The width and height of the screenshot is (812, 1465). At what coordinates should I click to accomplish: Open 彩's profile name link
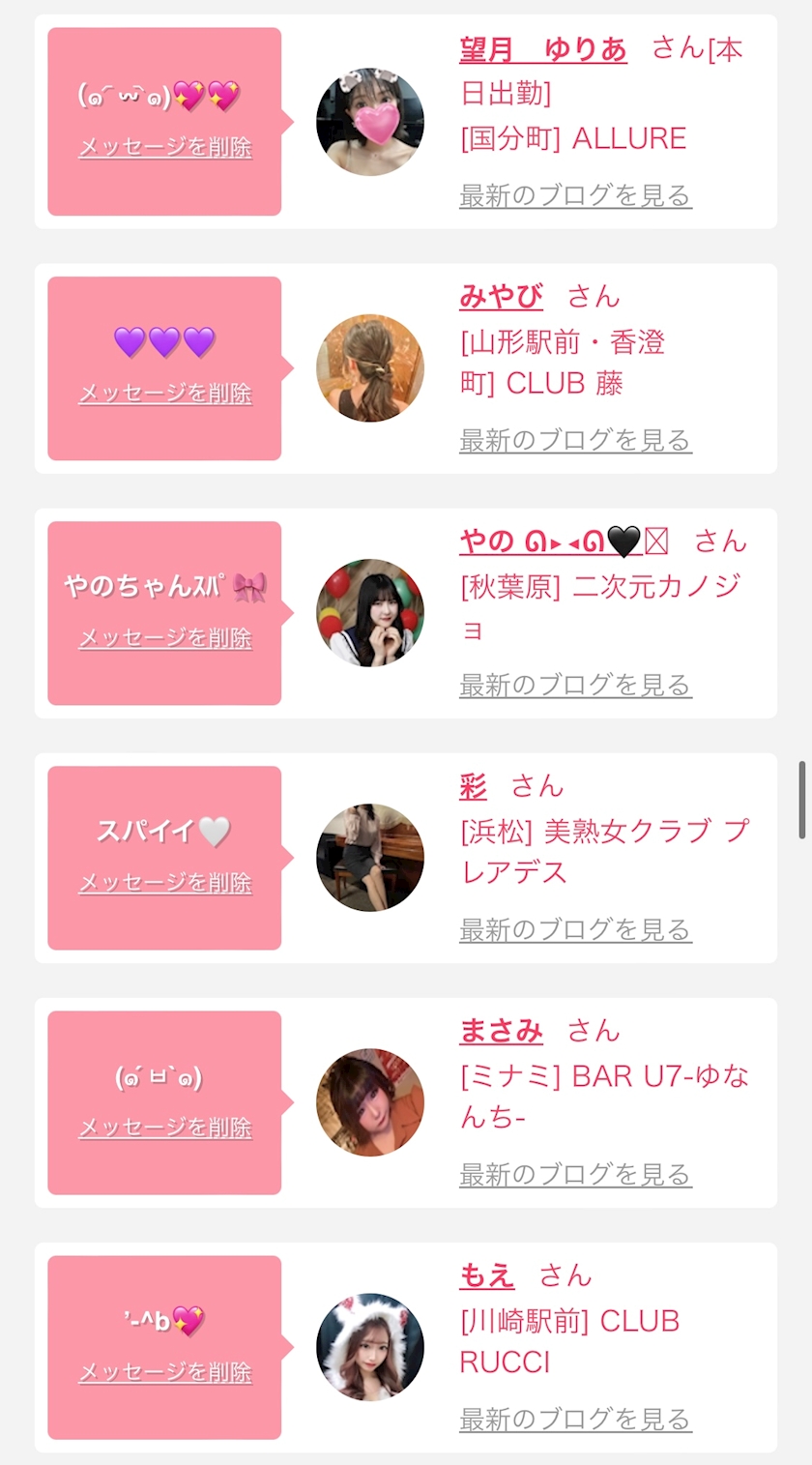pos(473,786)
